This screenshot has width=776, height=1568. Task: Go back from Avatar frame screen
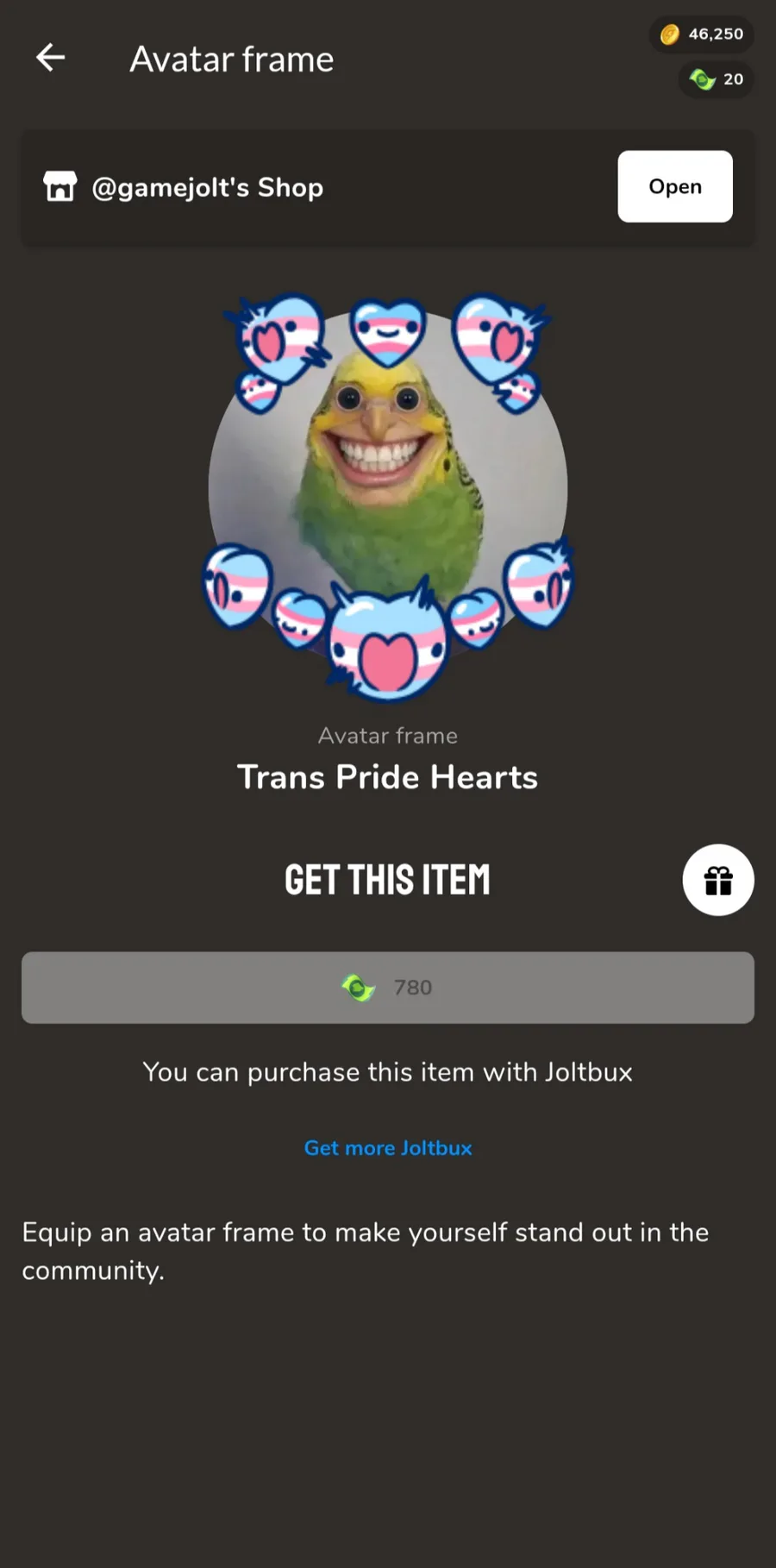point(51,58)
